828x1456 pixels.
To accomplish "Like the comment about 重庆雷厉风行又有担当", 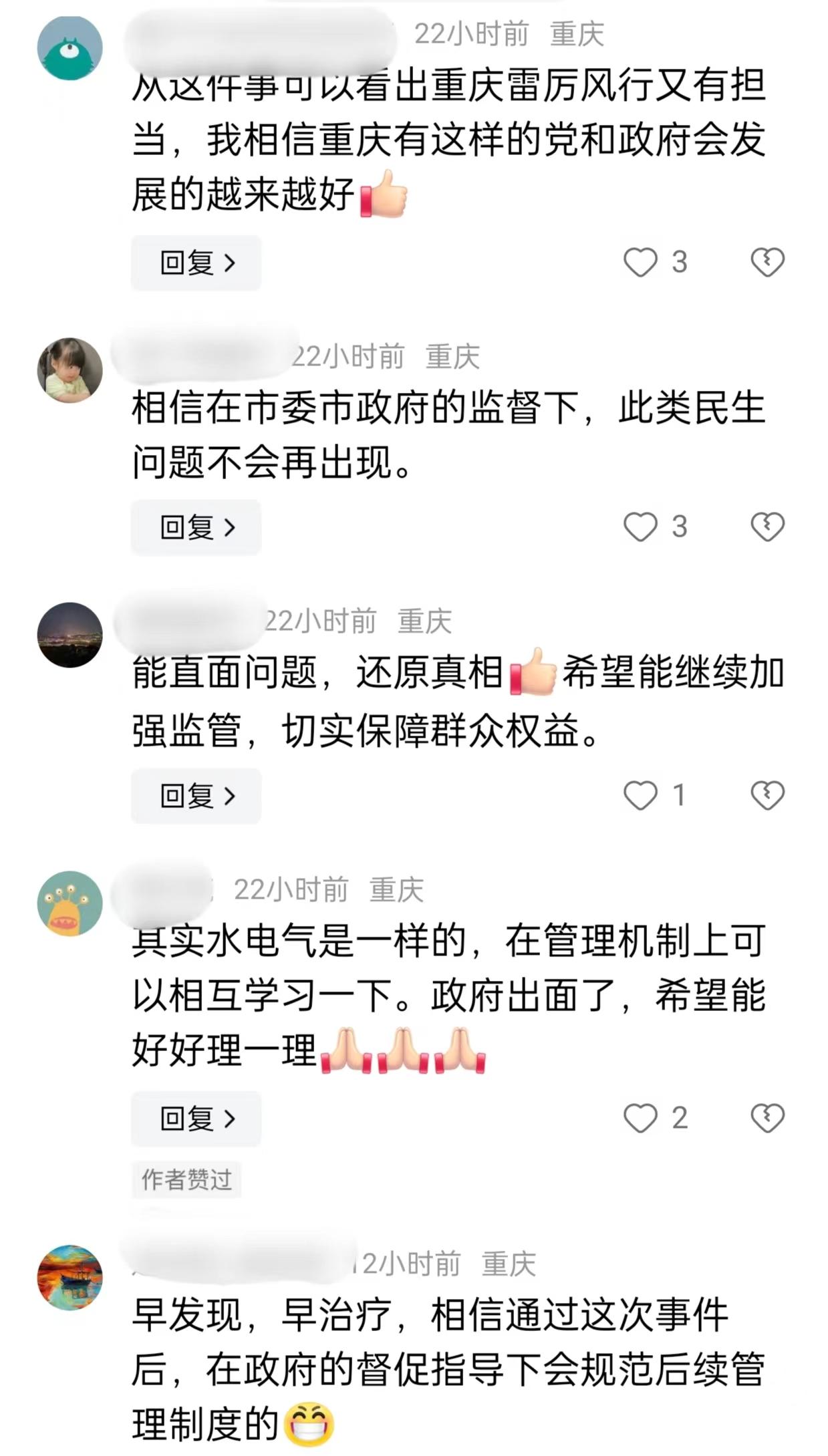I will 640,262.
